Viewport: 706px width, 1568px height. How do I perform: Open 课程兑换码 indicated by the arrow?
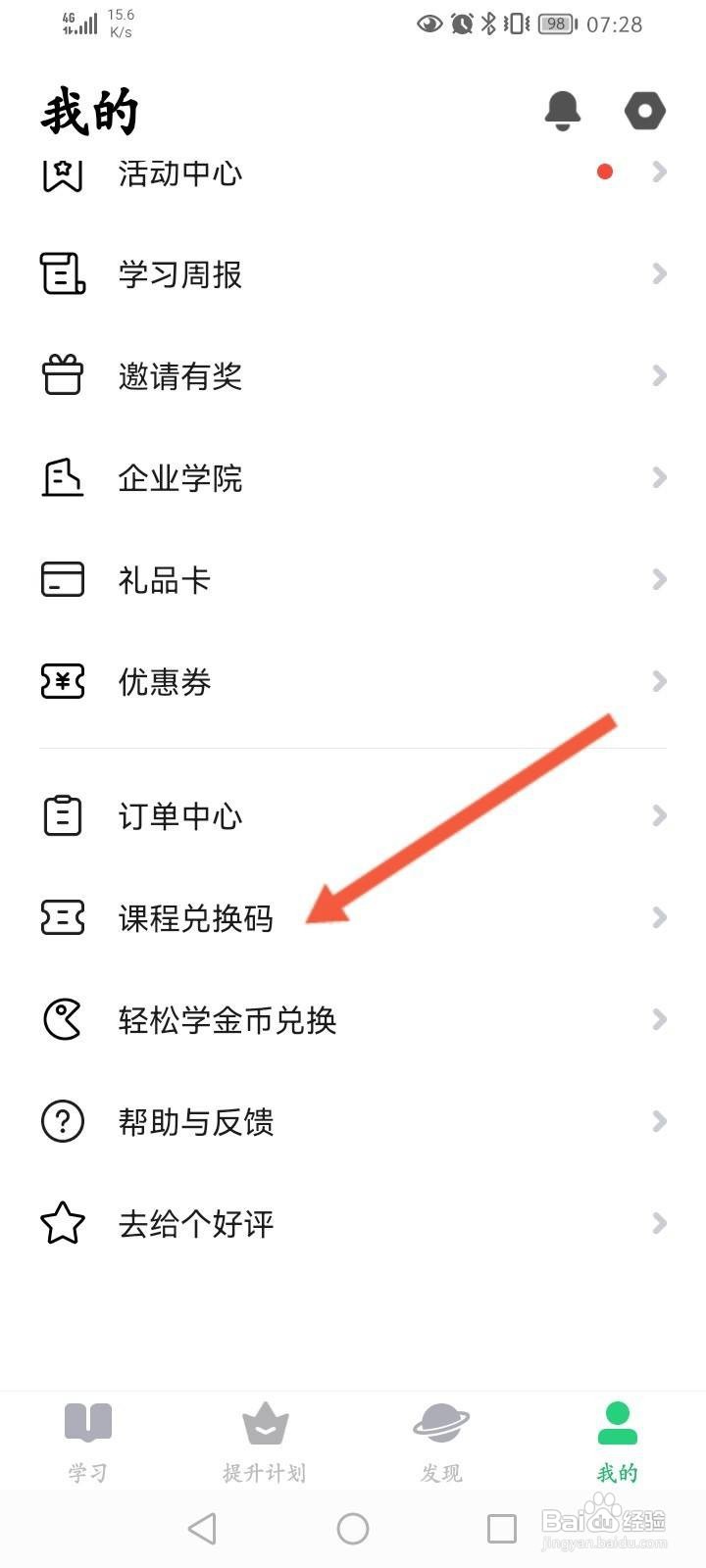pyautogui.click(x=196, y=917)
